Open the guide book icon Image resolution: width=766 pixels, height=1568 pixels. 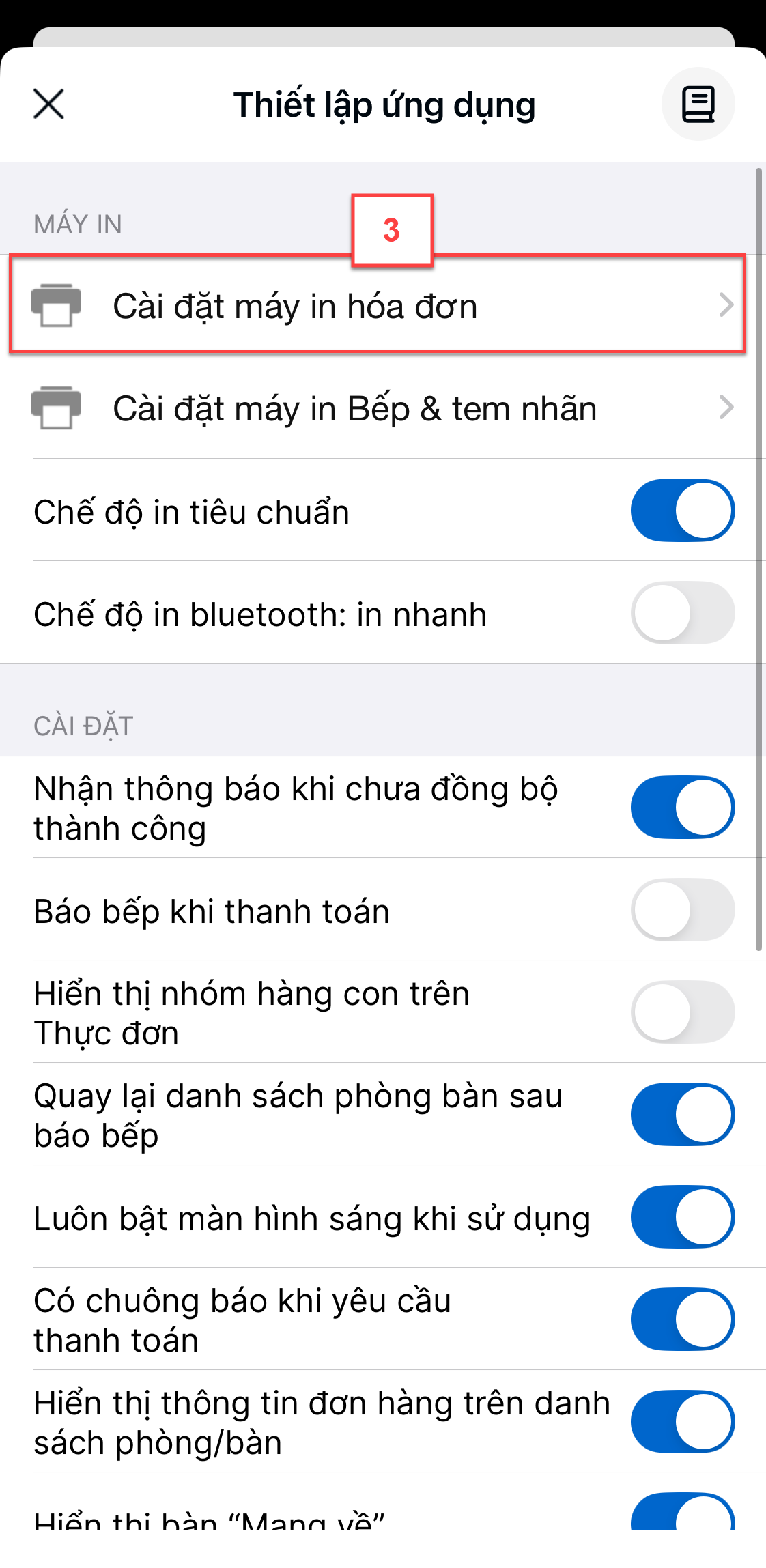click(698, 104)
